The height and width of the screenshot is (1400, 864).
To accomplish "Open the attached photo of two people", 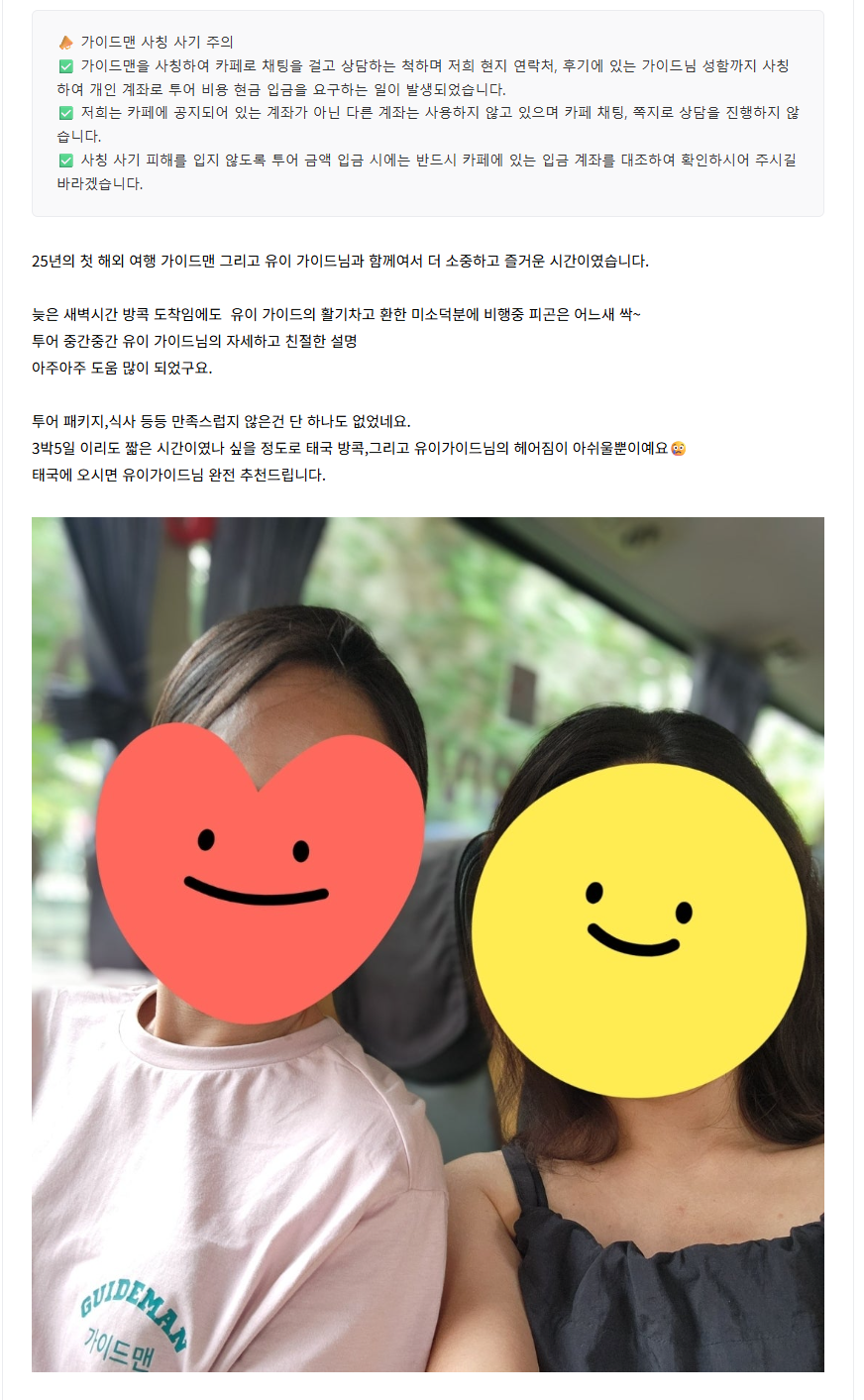I will coord(428,943).
